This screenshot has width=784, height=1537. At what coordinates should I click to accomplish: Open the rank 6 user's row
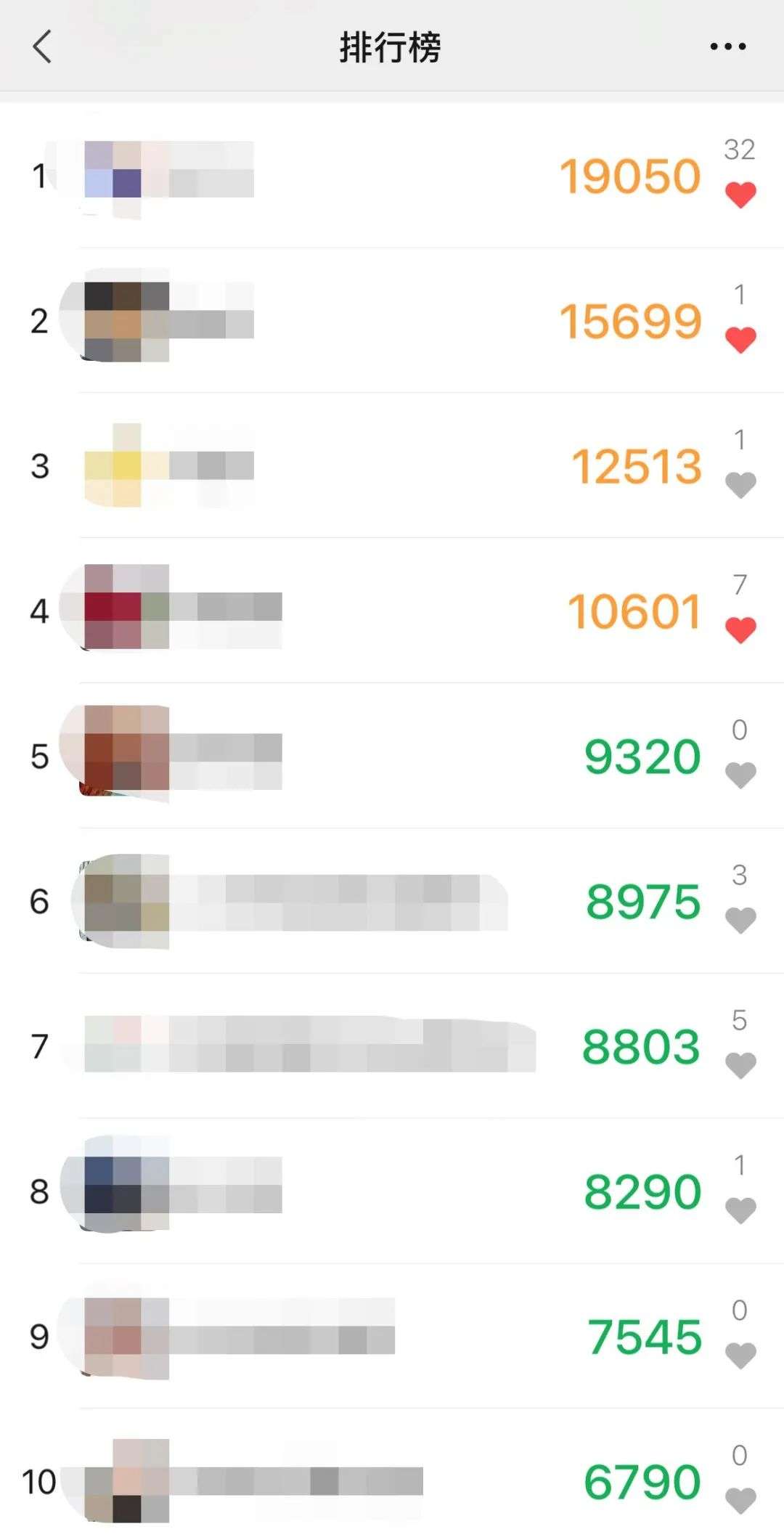click(392, 901)
